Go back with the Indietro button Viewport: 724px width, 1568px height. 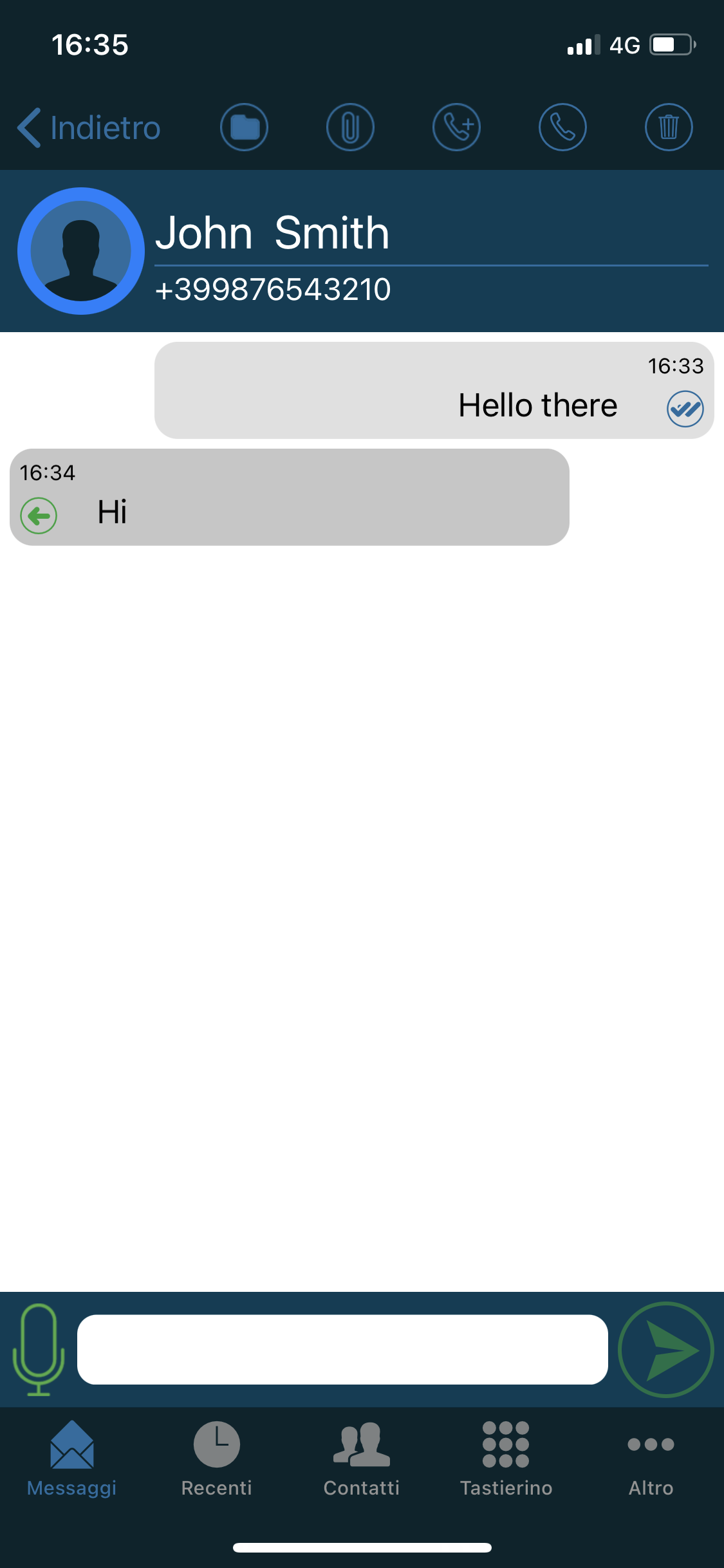[x=89, y=127]
